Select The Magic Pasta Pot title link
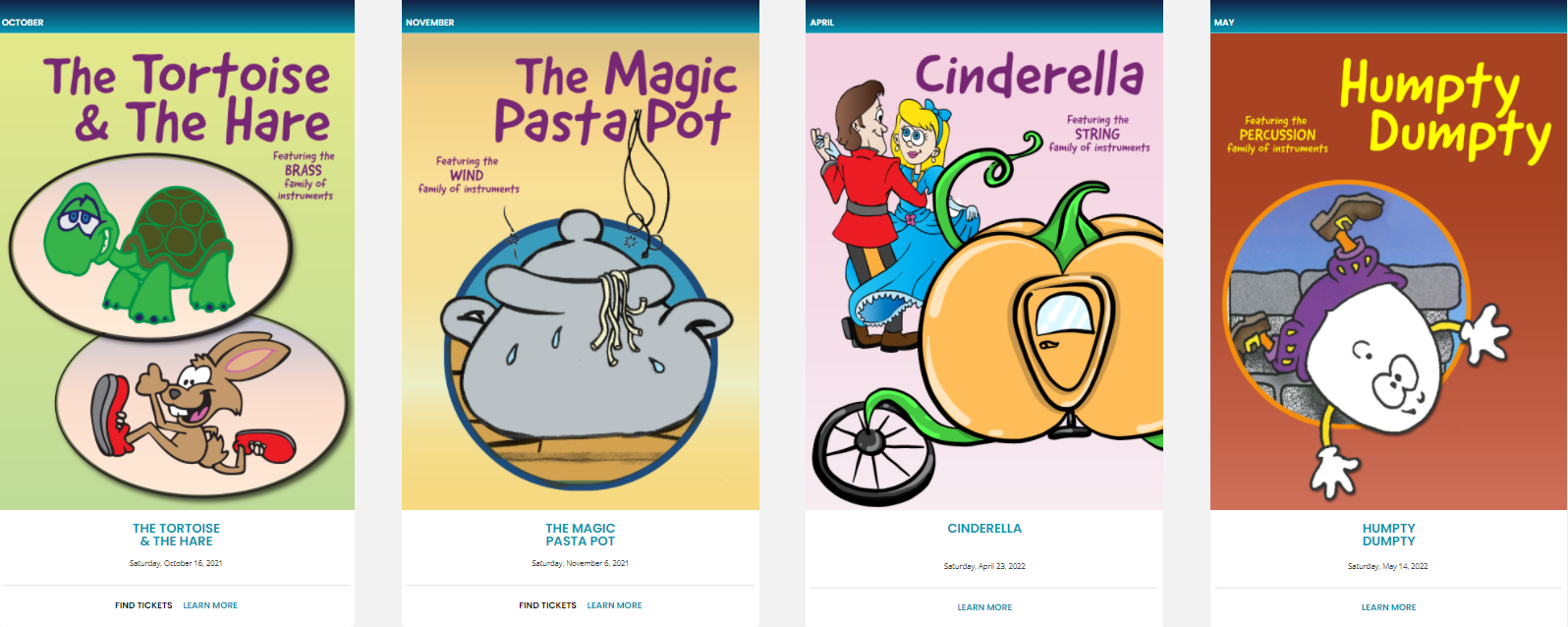Viewport: 1568px width, 627px height. 580,535
